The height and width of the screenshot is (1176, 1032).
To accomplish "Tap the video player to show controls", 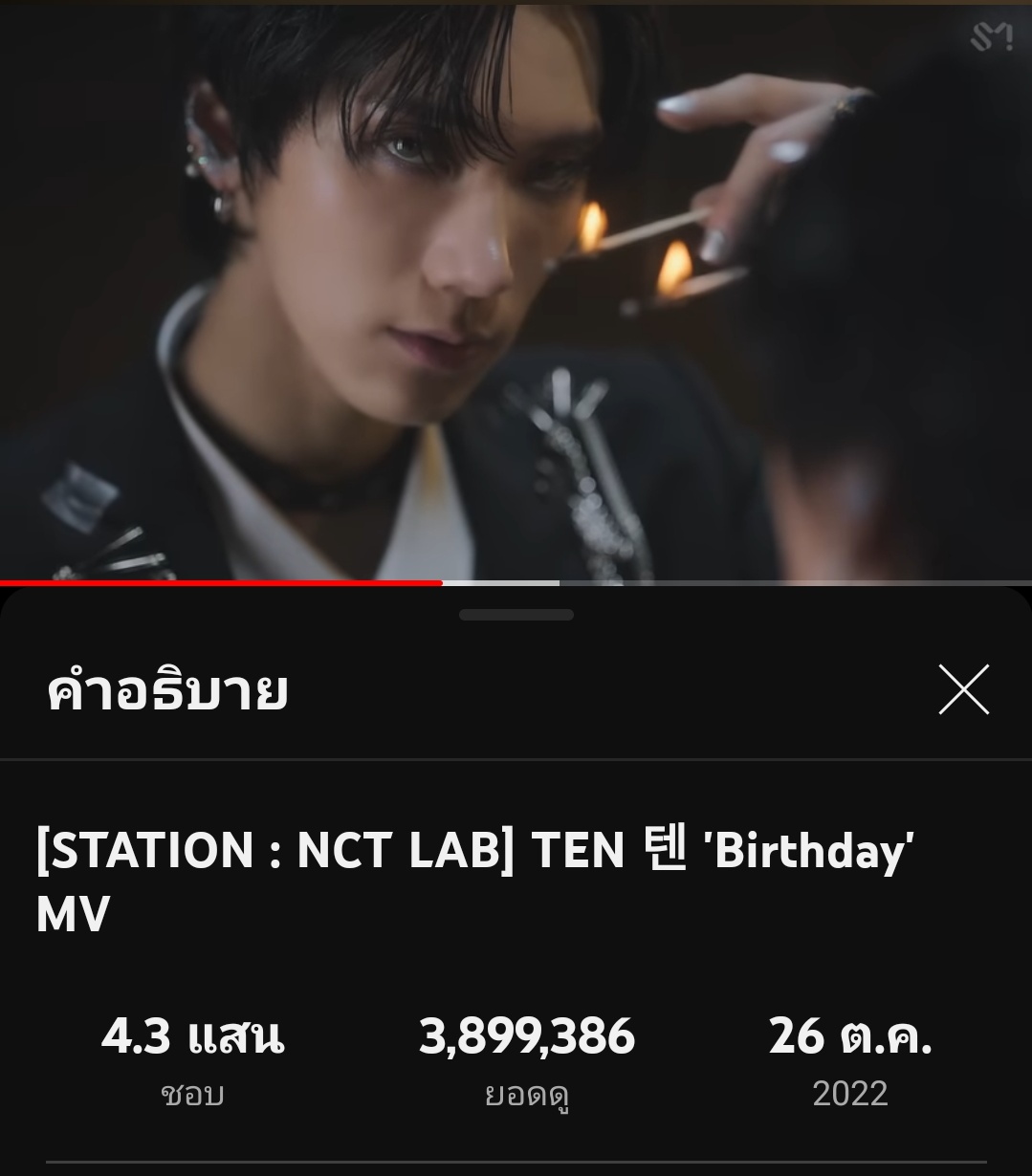I will (x=516, y=287).
